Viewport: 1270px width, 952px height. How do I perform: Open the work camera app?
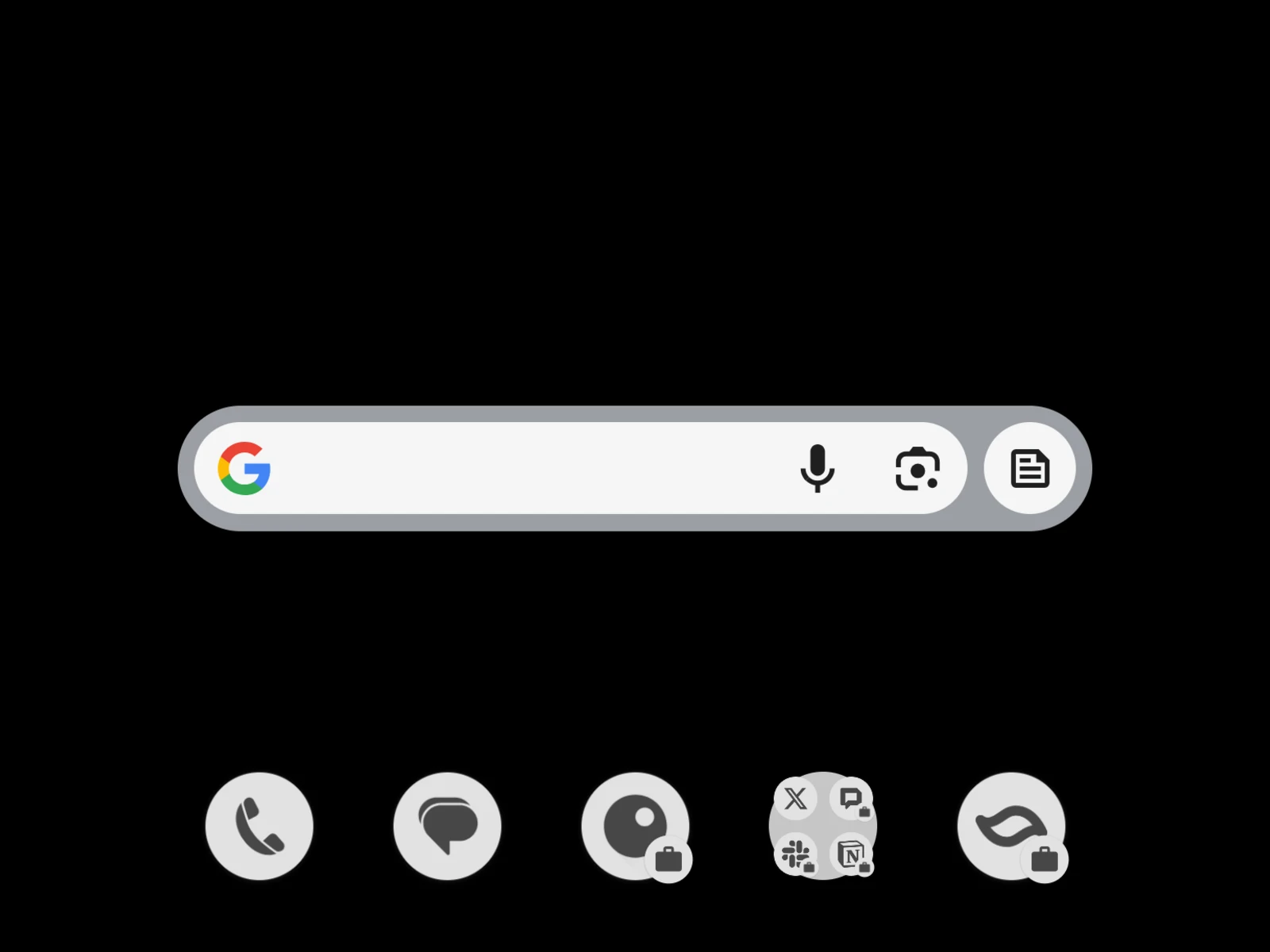(x=635, y=826)
